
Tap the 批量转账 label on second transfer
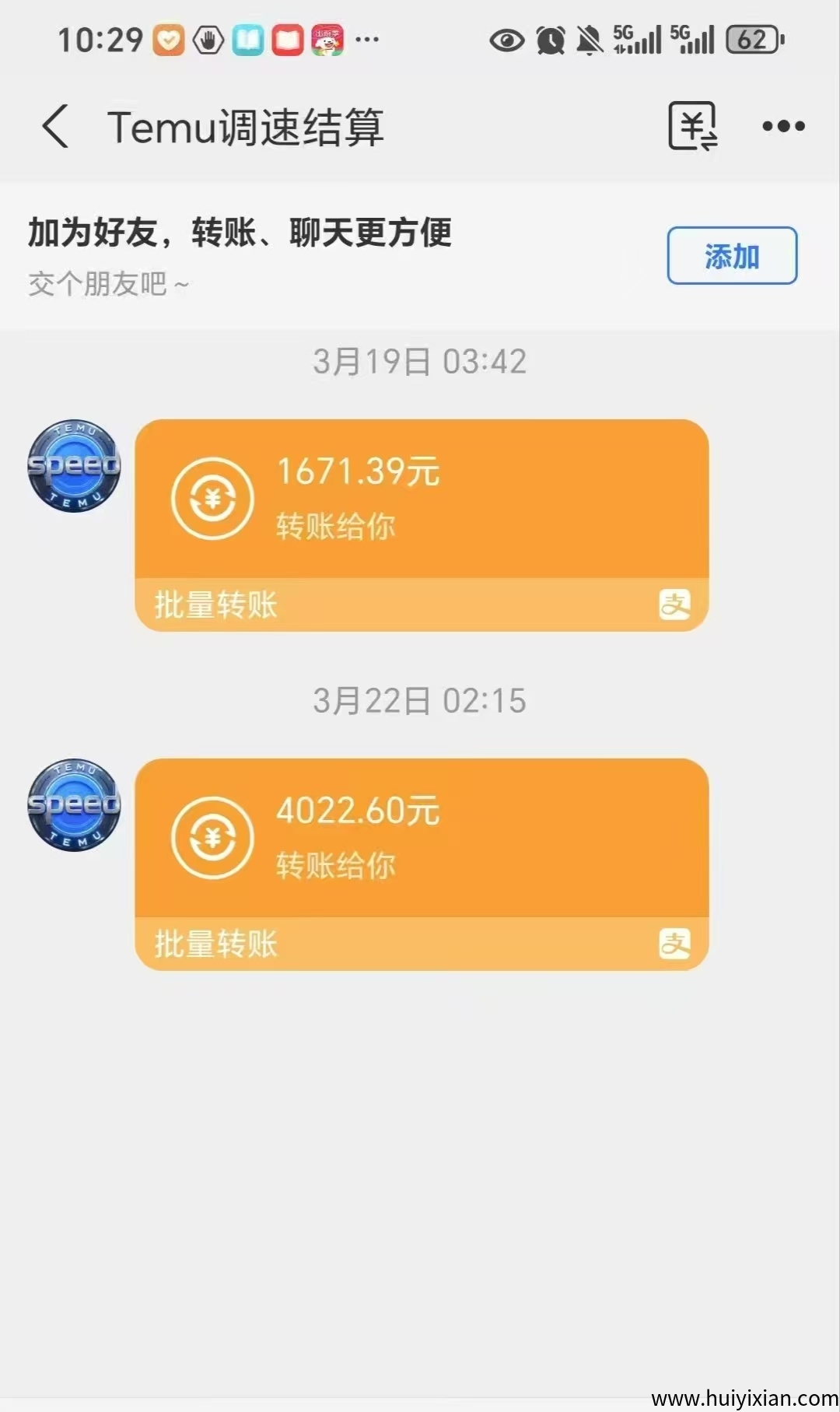(215, 942)
